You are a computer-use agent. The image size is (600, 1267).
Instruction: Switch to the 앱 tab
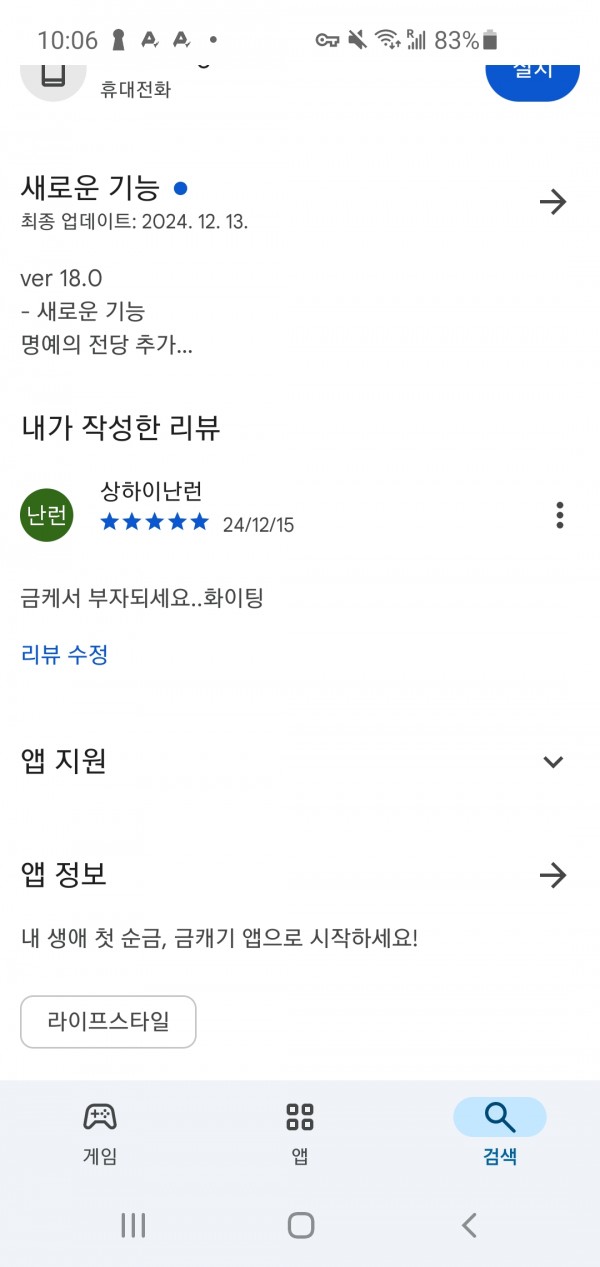click(x=300, y=1132)
